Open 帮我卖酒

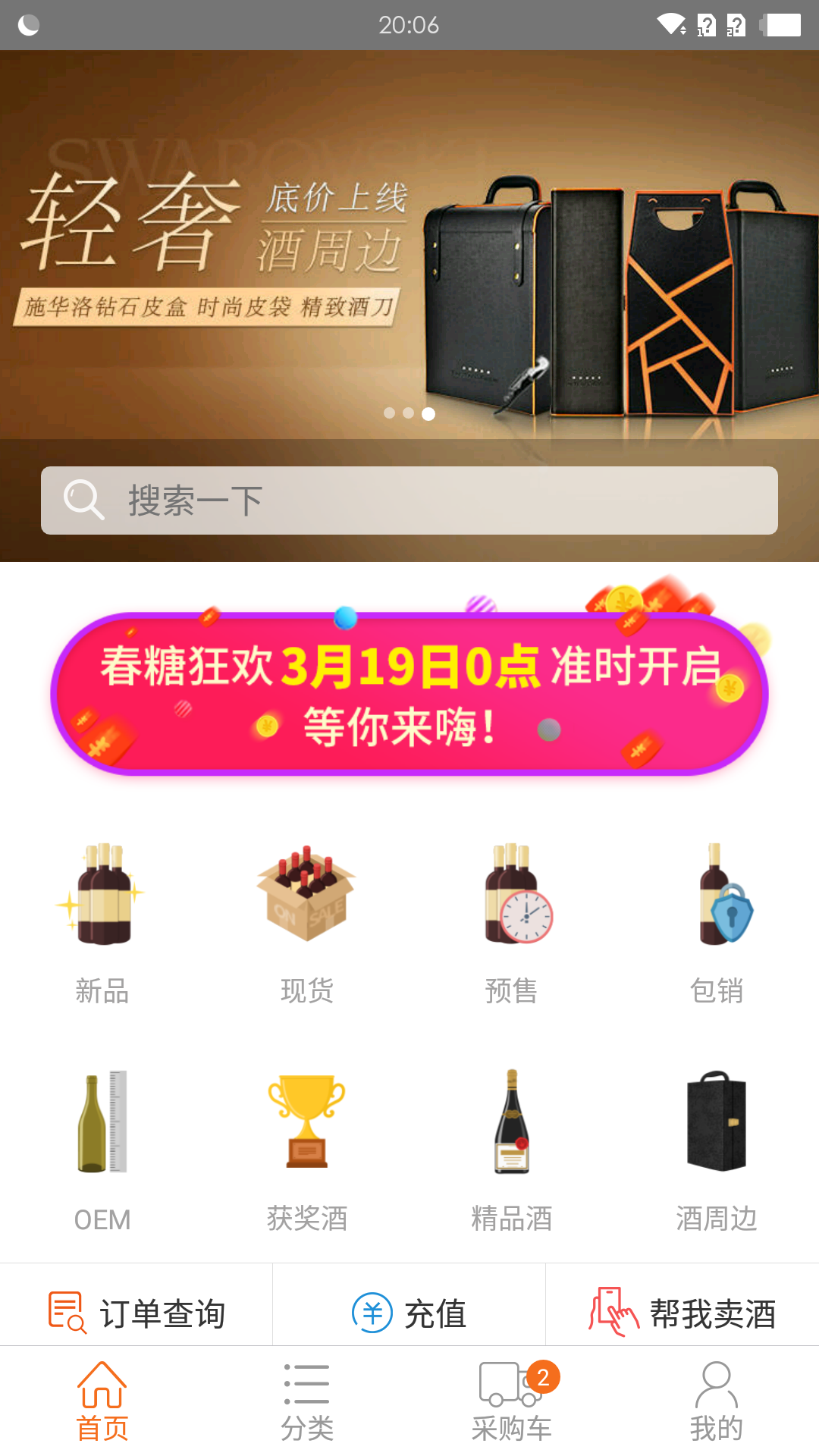point(682,1313)
